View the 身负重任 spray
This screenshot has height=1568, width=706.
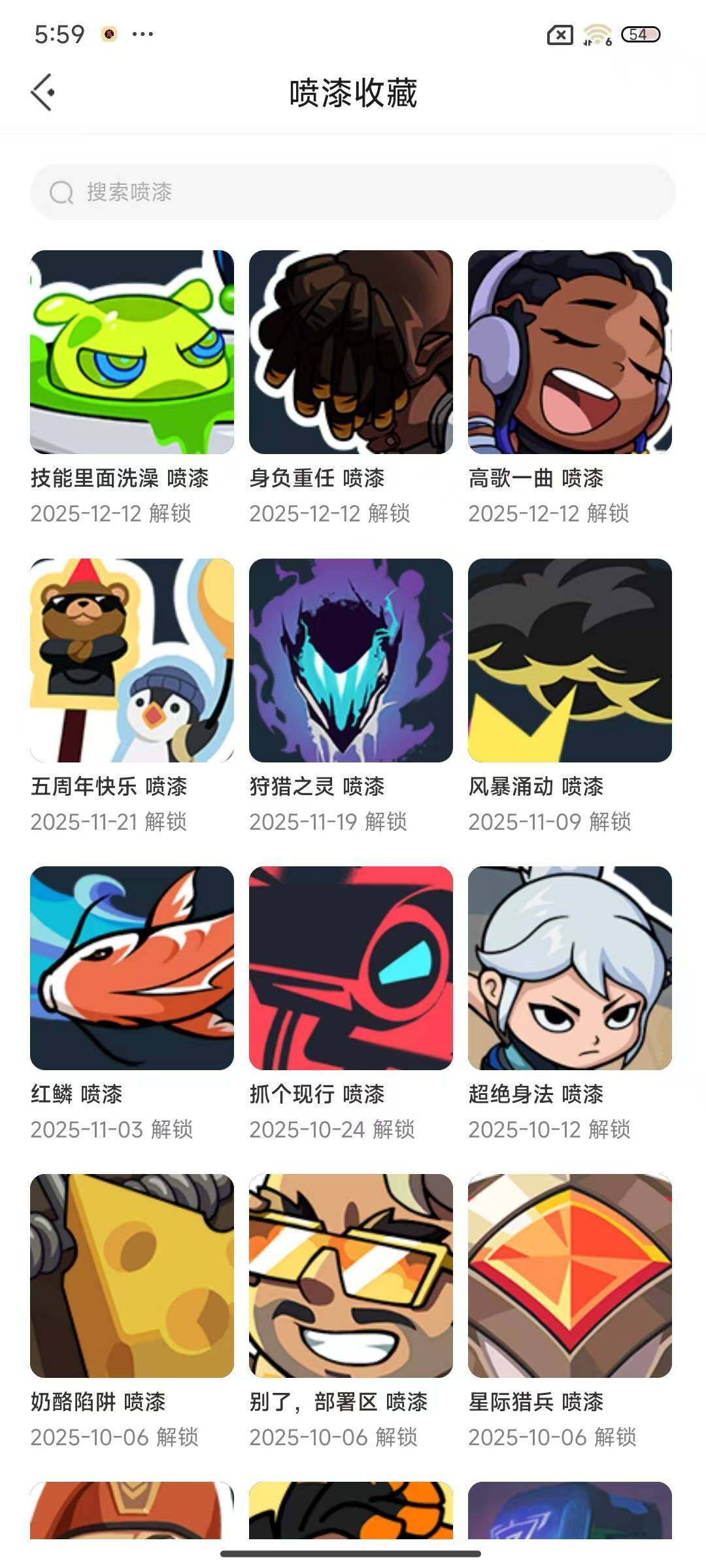tap(351, 352)
